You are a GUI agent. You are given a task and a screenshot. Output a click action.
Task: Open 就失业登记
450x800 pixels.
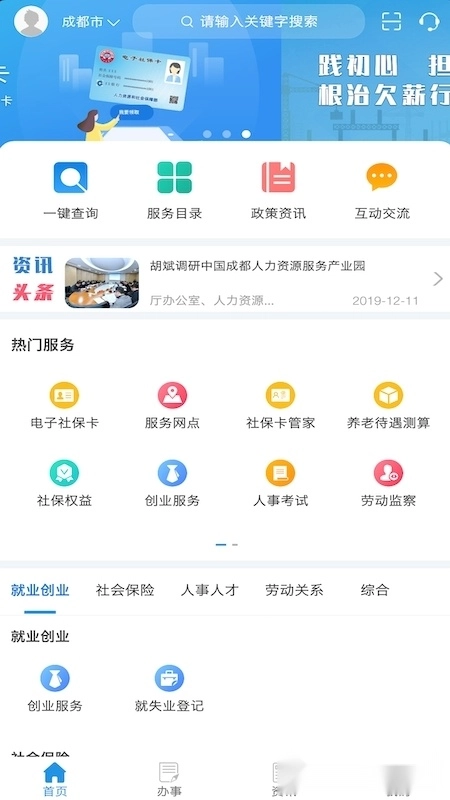click(169, 689)
